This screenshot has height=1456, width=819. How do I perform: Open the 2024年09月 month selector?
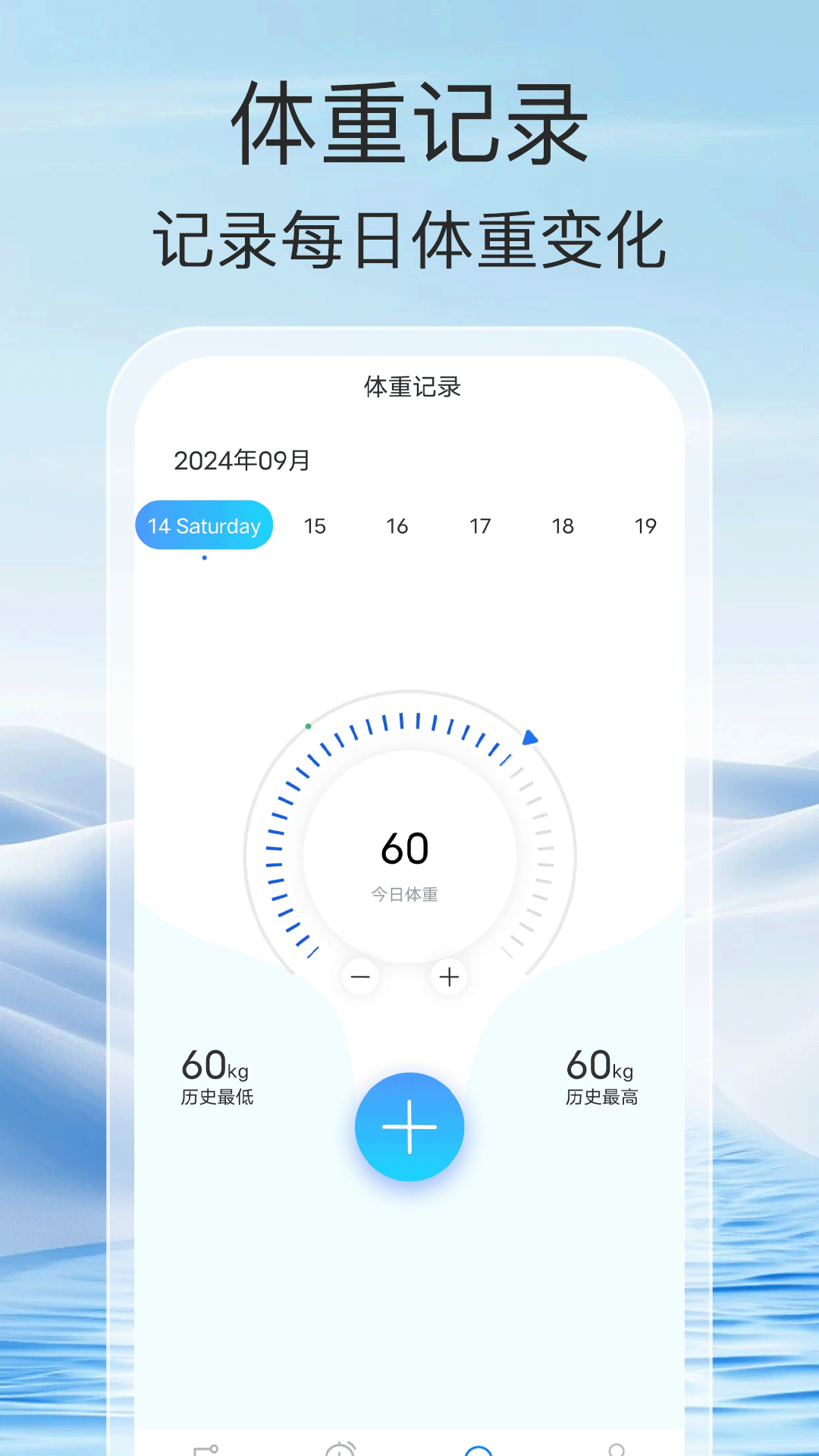point(241,457)
